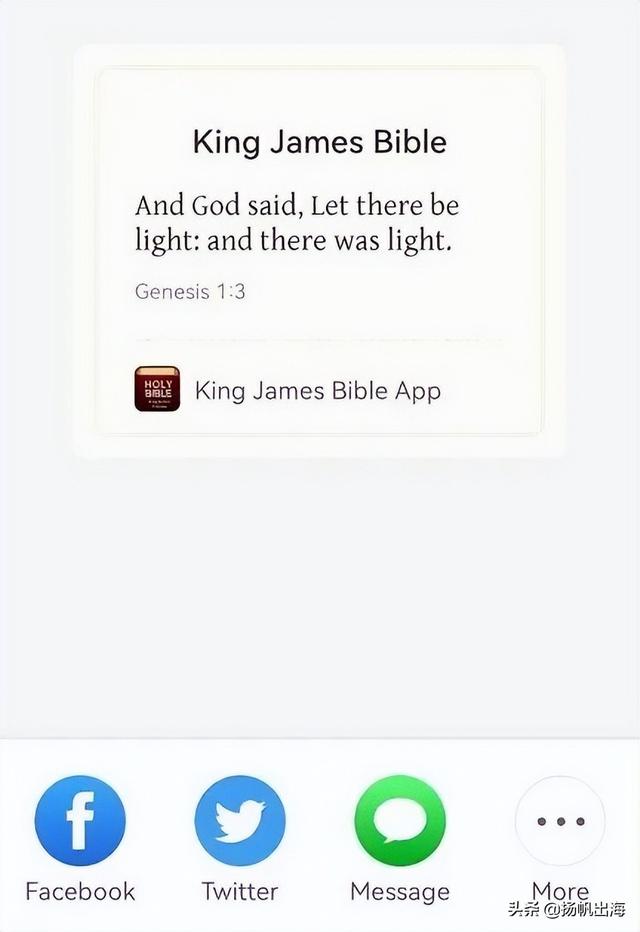Share the verse on Twitter

[x=240, y=821]
